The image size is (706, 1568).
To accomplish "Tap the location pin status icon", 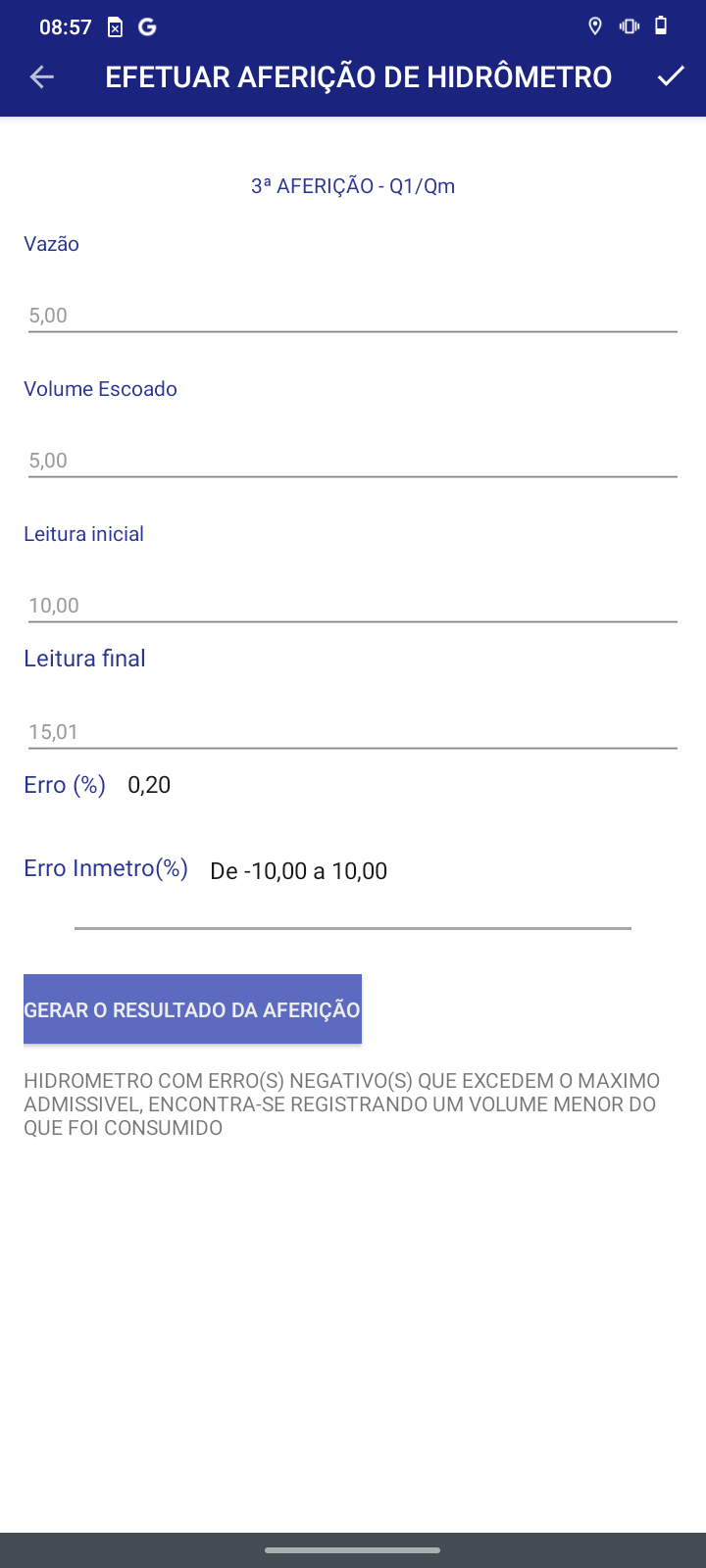I will 595,26.
